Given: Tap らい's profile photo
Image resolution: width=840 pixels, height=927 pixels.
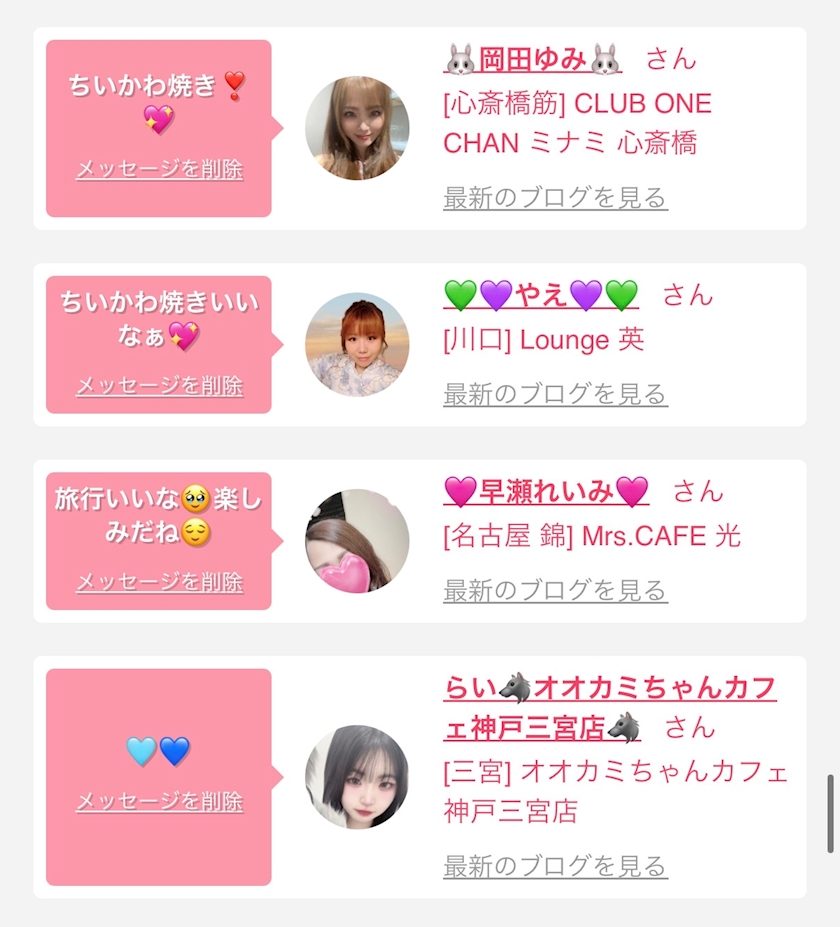Looking at the screenshot, I should point(357,777).
